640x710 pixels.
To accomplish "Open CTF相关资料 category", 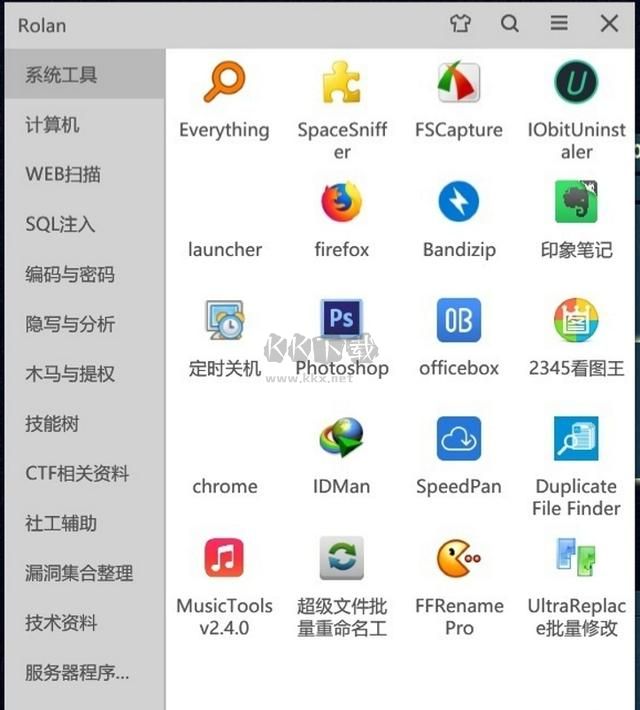I will click(x=77, y=473).
